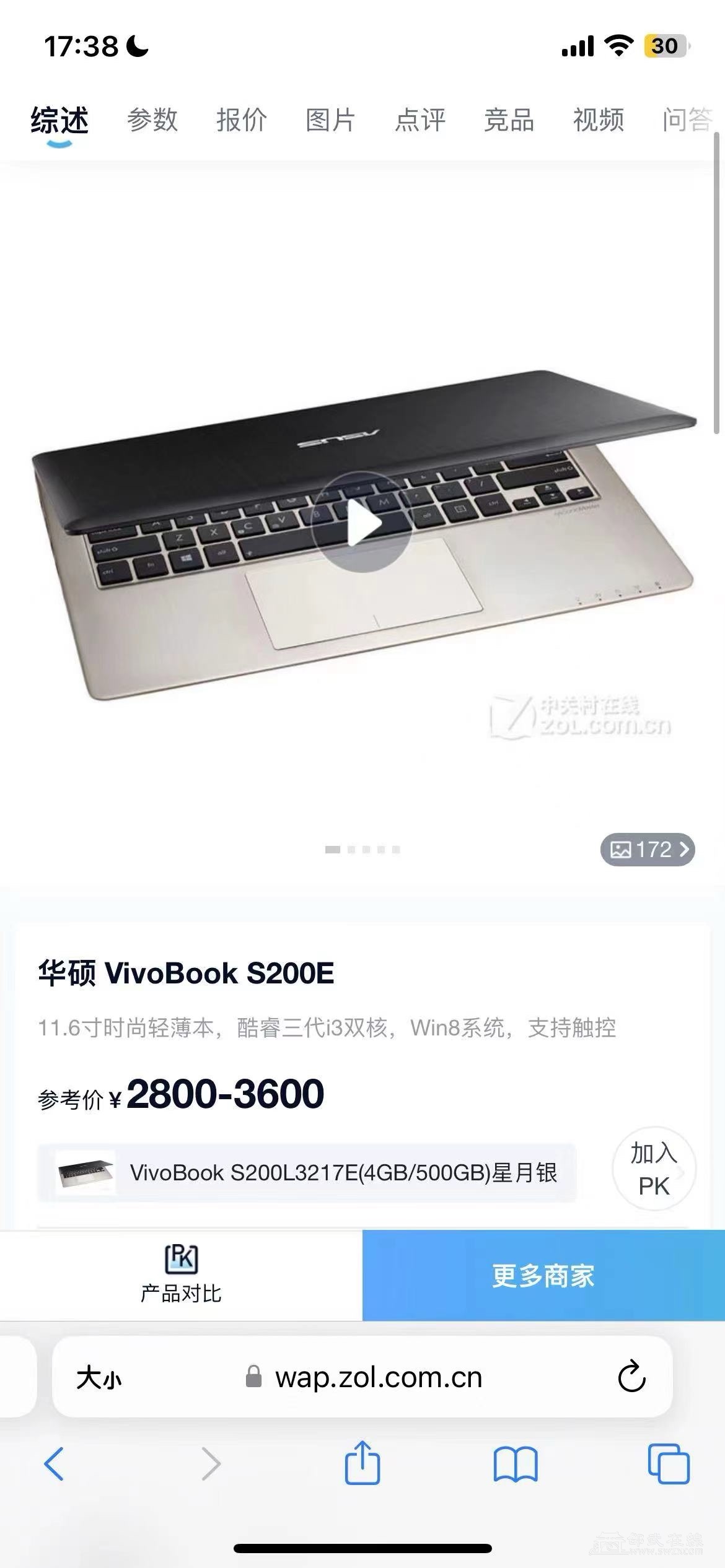
Task: Play the VivoBook product video
Action: click(362, 522)
